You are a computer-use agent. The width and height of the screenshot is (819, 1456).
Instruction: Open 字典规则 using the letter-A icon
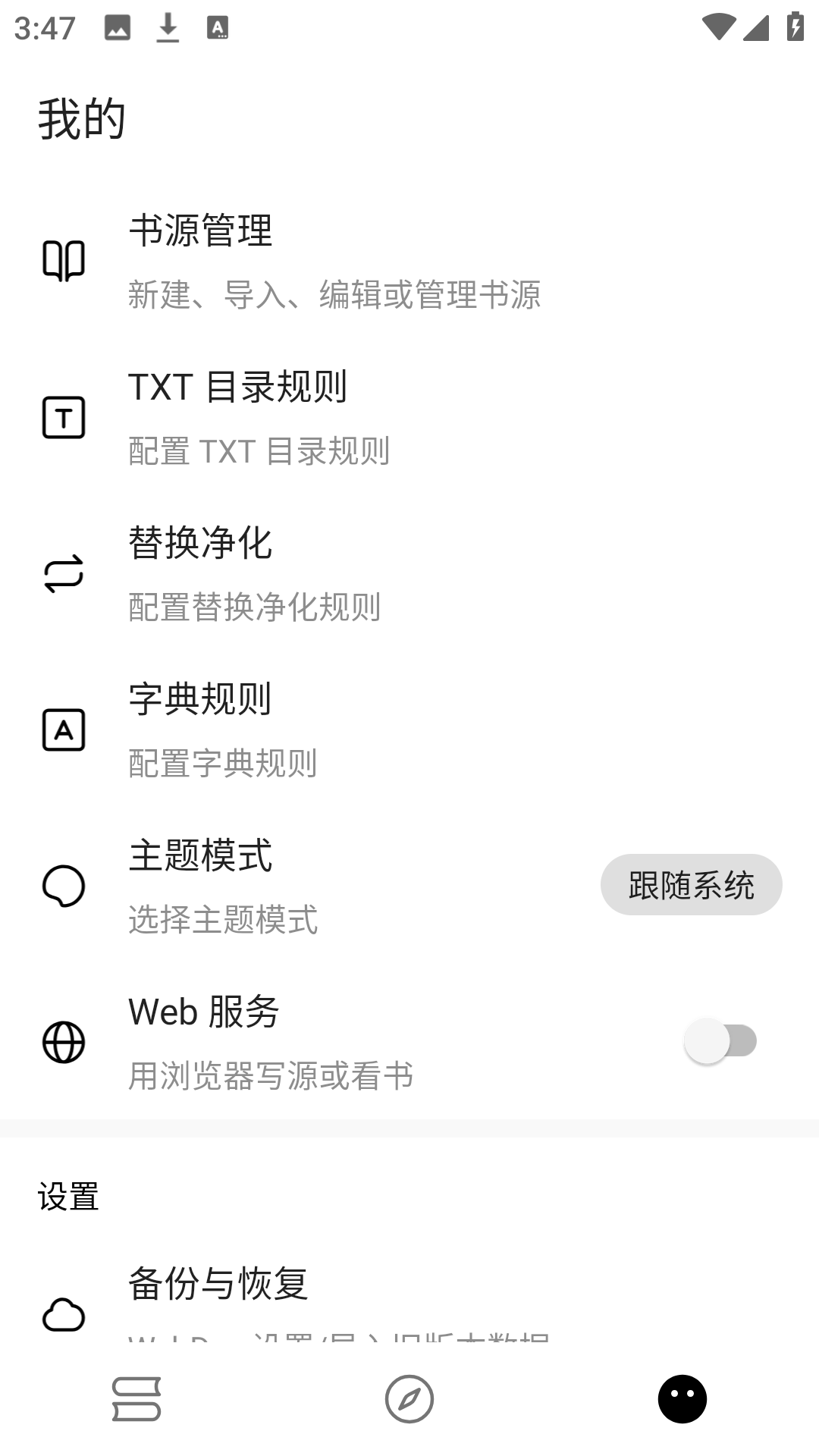tap(64, 730)
